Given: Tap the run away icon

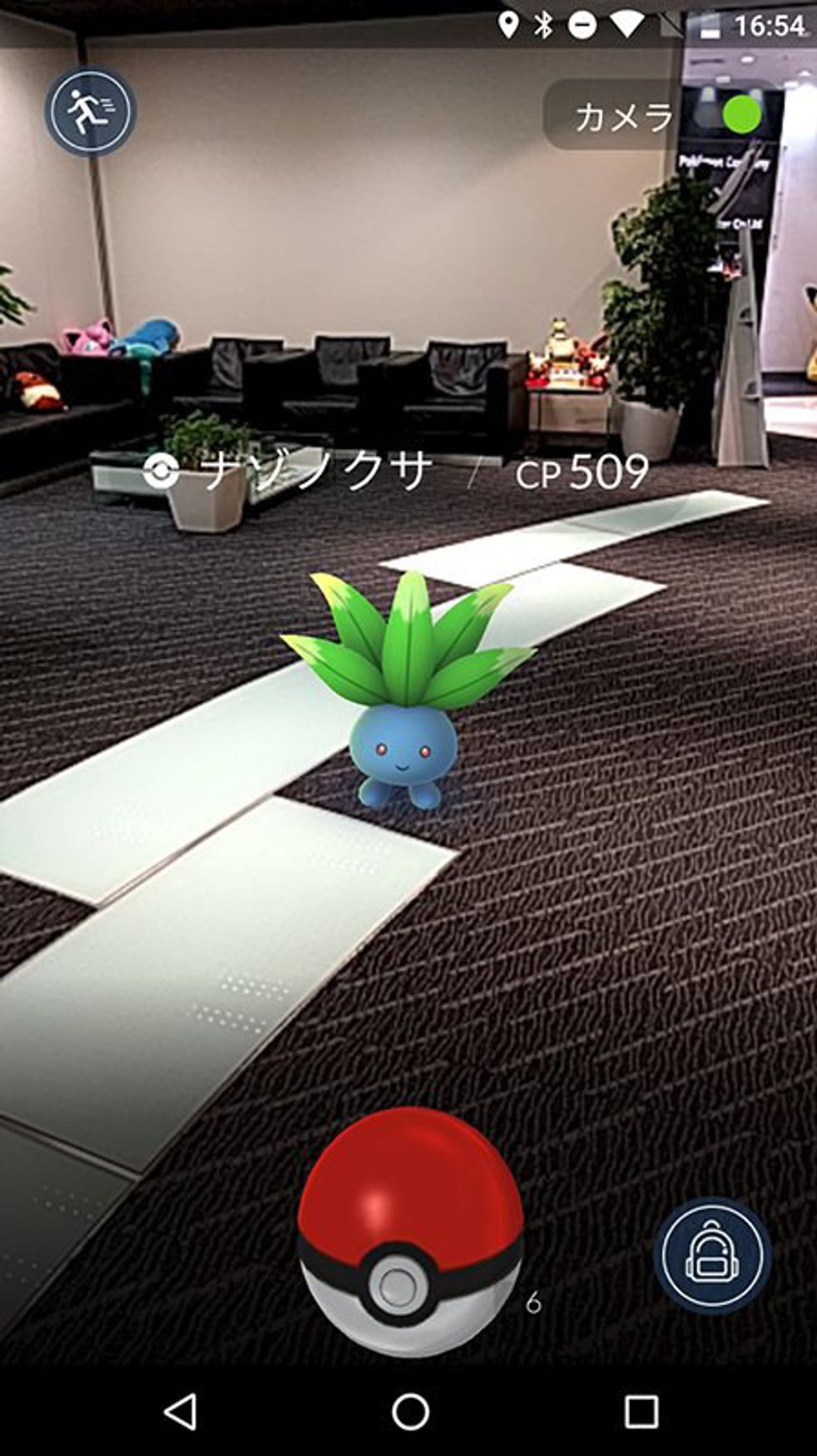Looking at the screenshot, I should pyautogui.click(x=90, y=111).
